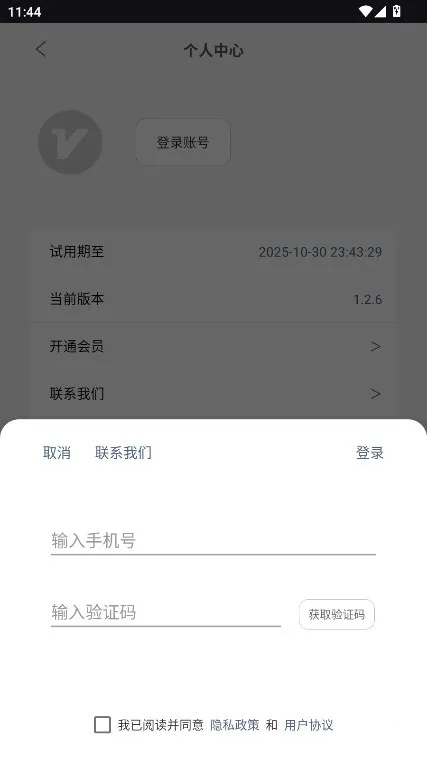Open the 隐私政策 link
This screenshot has width=427, height=759.
click(x=235, y=725)
